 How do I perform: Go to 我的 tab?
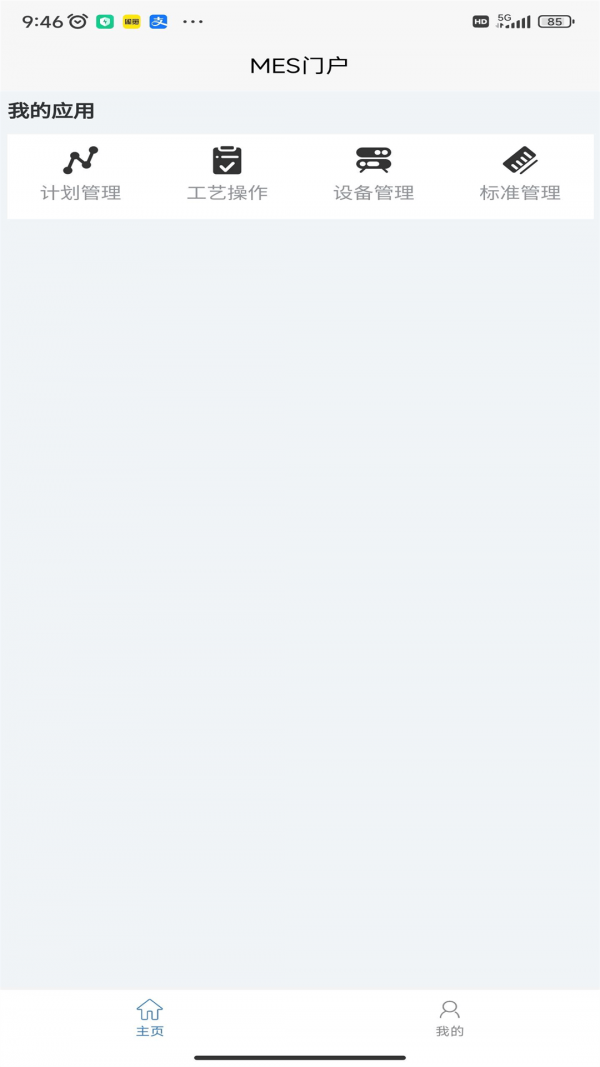coord(450,1018)
